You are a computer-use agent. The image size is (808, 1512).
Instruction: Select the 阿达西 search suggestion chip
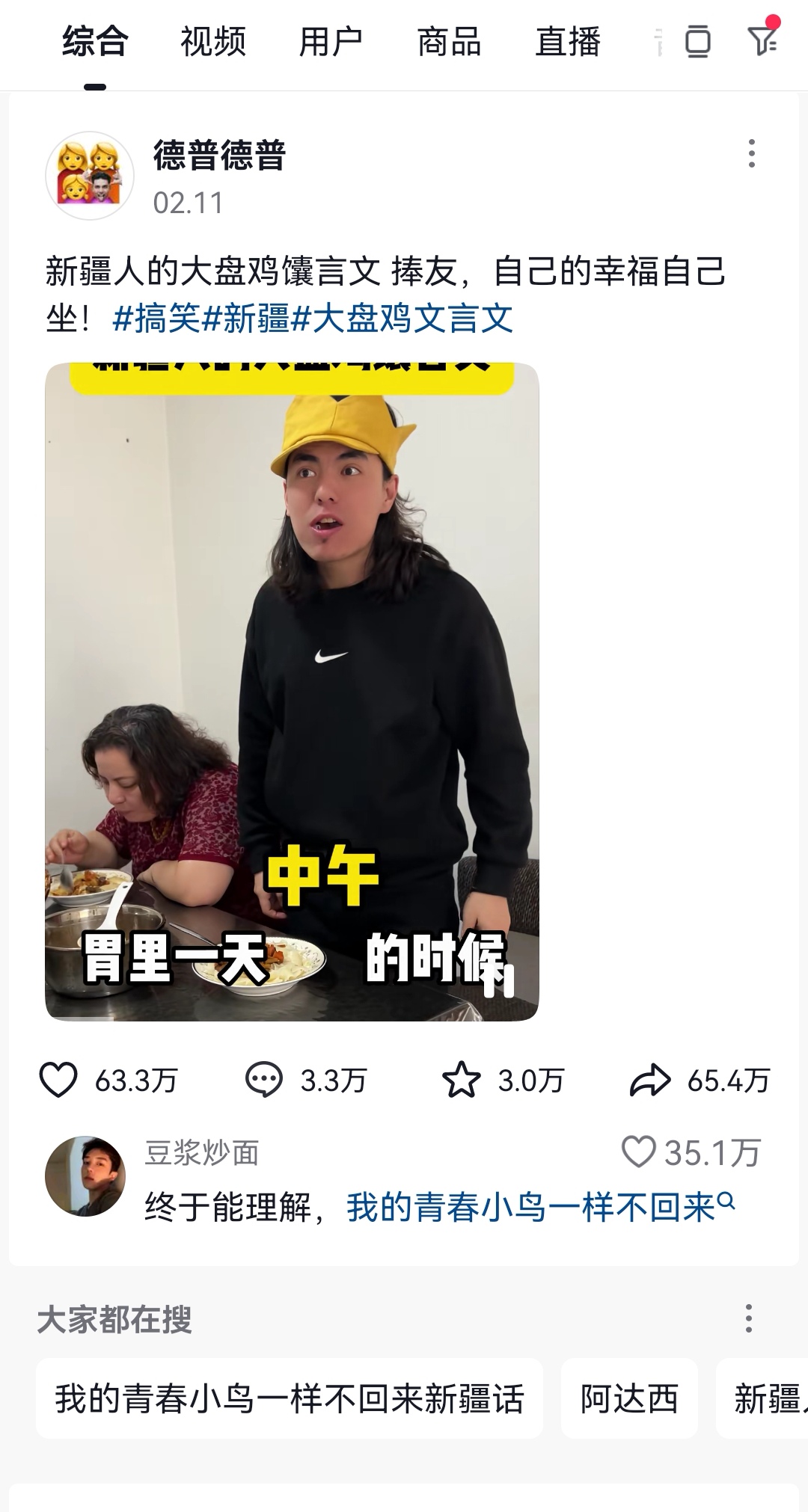[629, 1398]
